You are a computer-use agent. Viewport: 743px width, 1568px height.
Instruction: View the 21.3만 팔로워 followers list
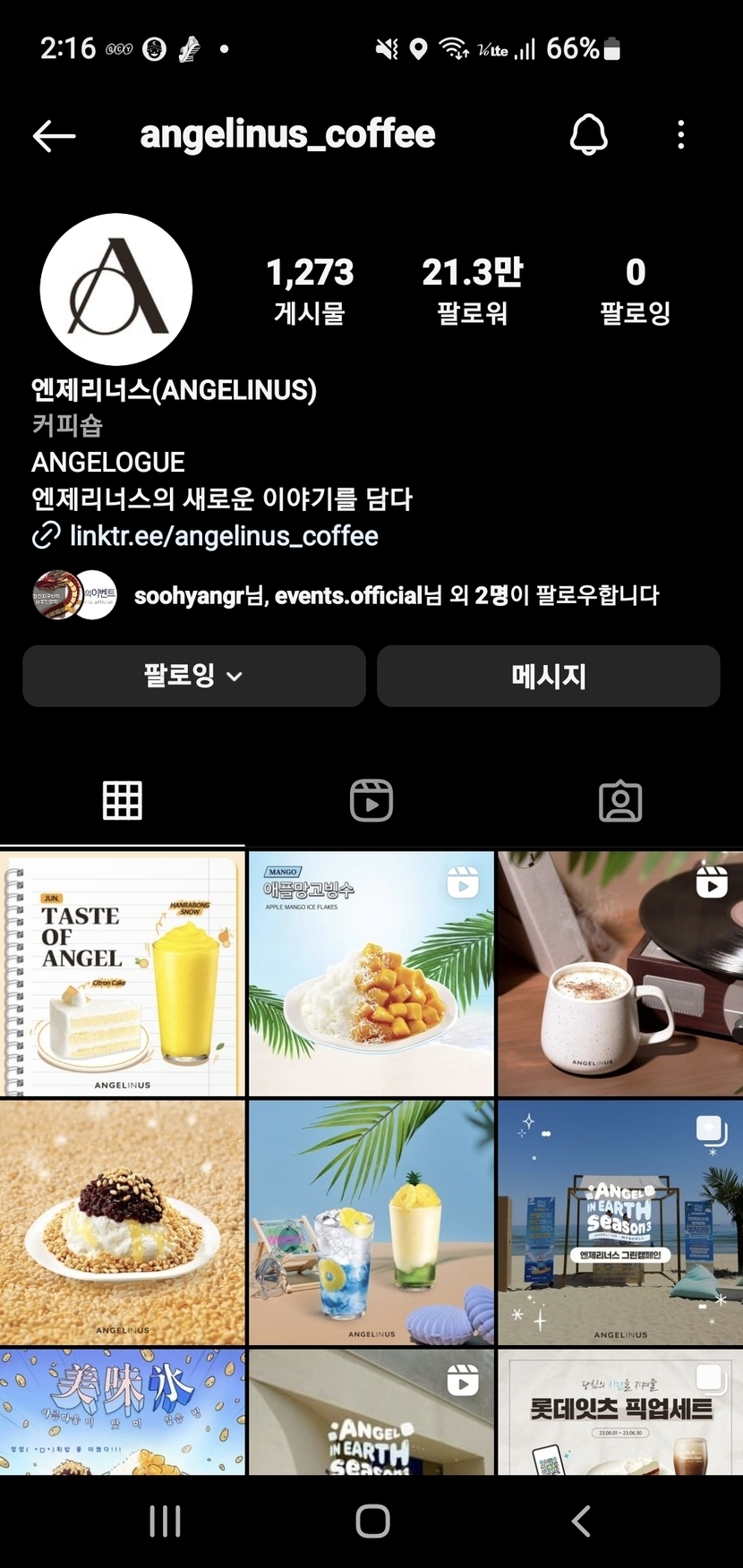[x=472, y=290]
